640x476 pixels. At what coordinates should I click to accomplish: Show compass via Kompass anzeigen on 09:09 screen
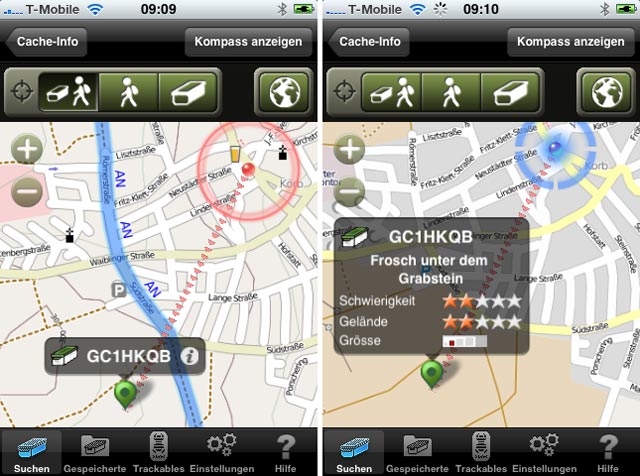(248, 42)
